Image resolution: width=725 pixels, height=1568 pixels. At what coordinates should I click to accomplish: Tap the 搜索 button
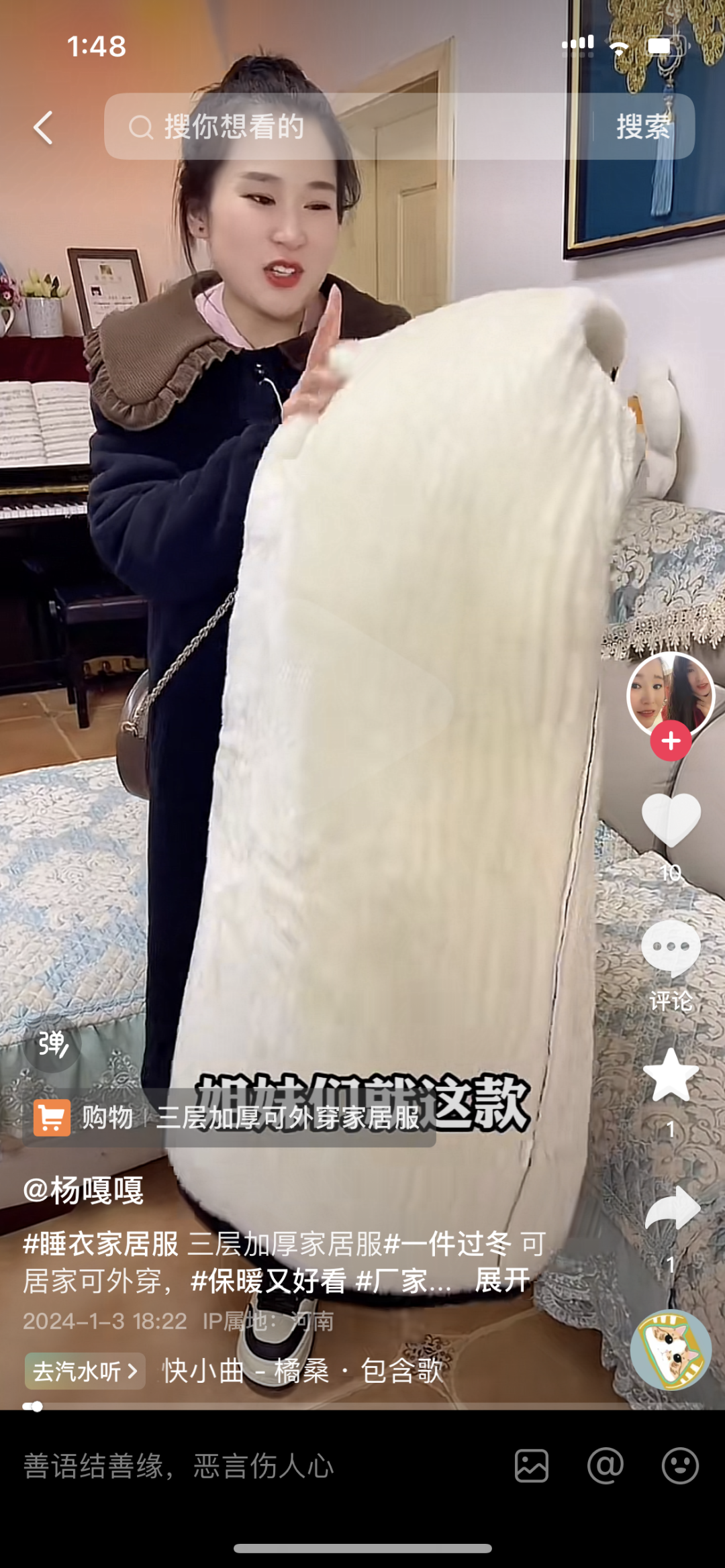642,127
